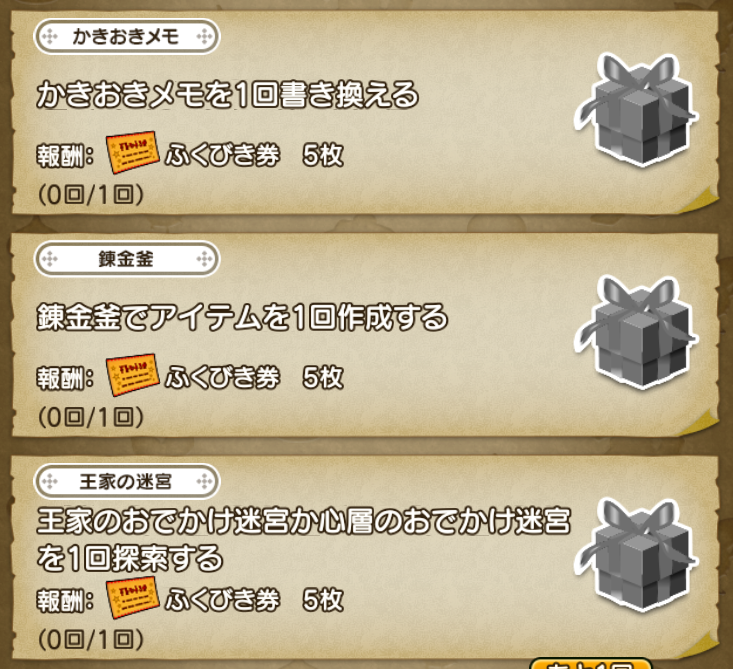Open the 王家の迷宮 exploration mission card
This screenshot has width=733, height=669.
(x=300, y=555)
